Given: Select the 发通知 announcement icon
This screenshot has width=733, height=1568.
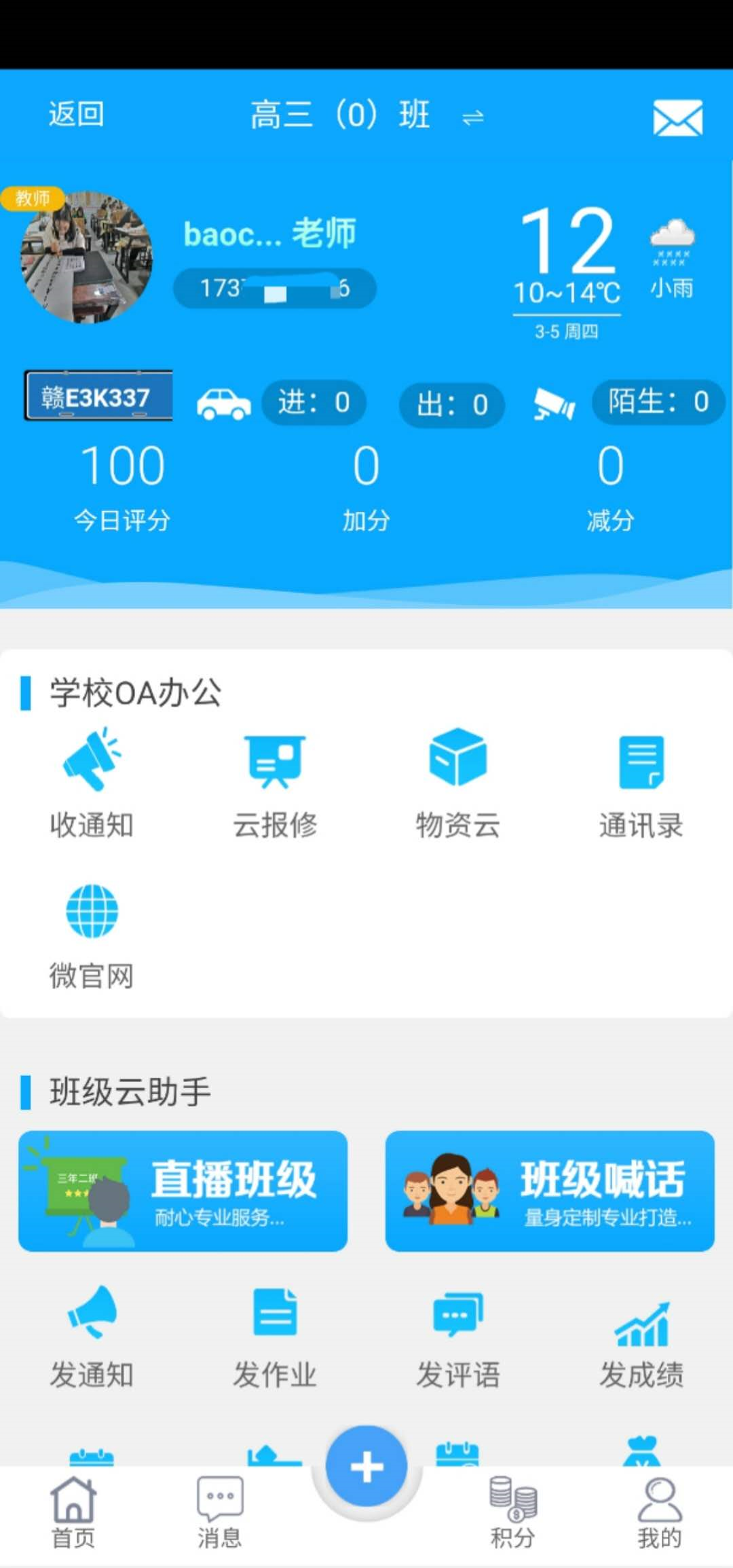Looking at the screenshot, I should tap(93, 1313).
